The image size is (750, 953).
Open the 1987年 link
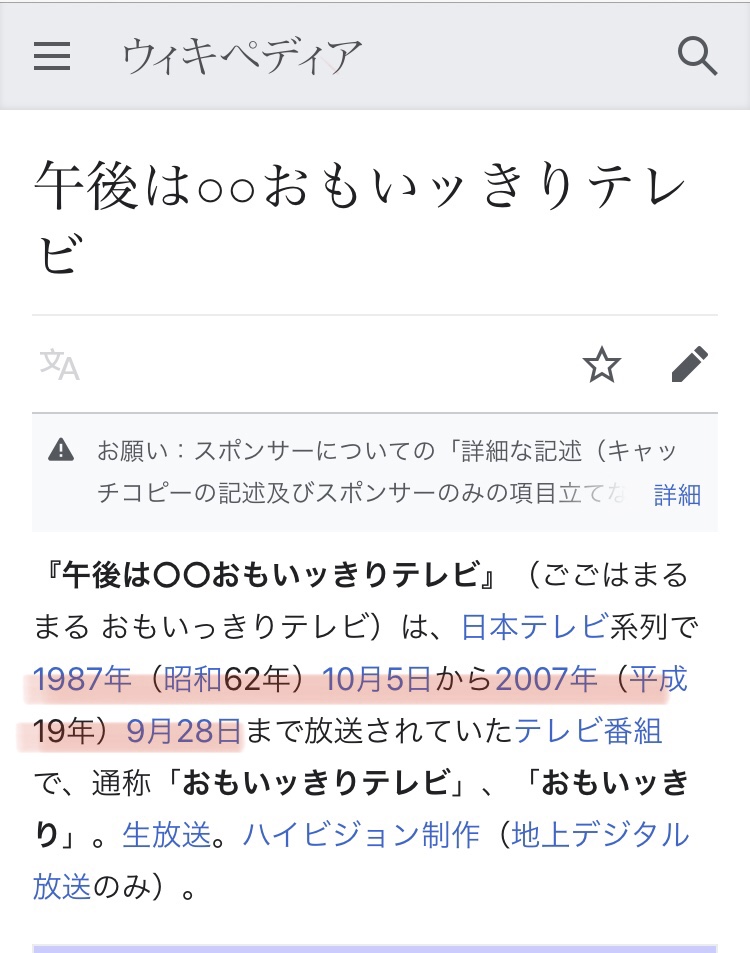click(82, 680)
